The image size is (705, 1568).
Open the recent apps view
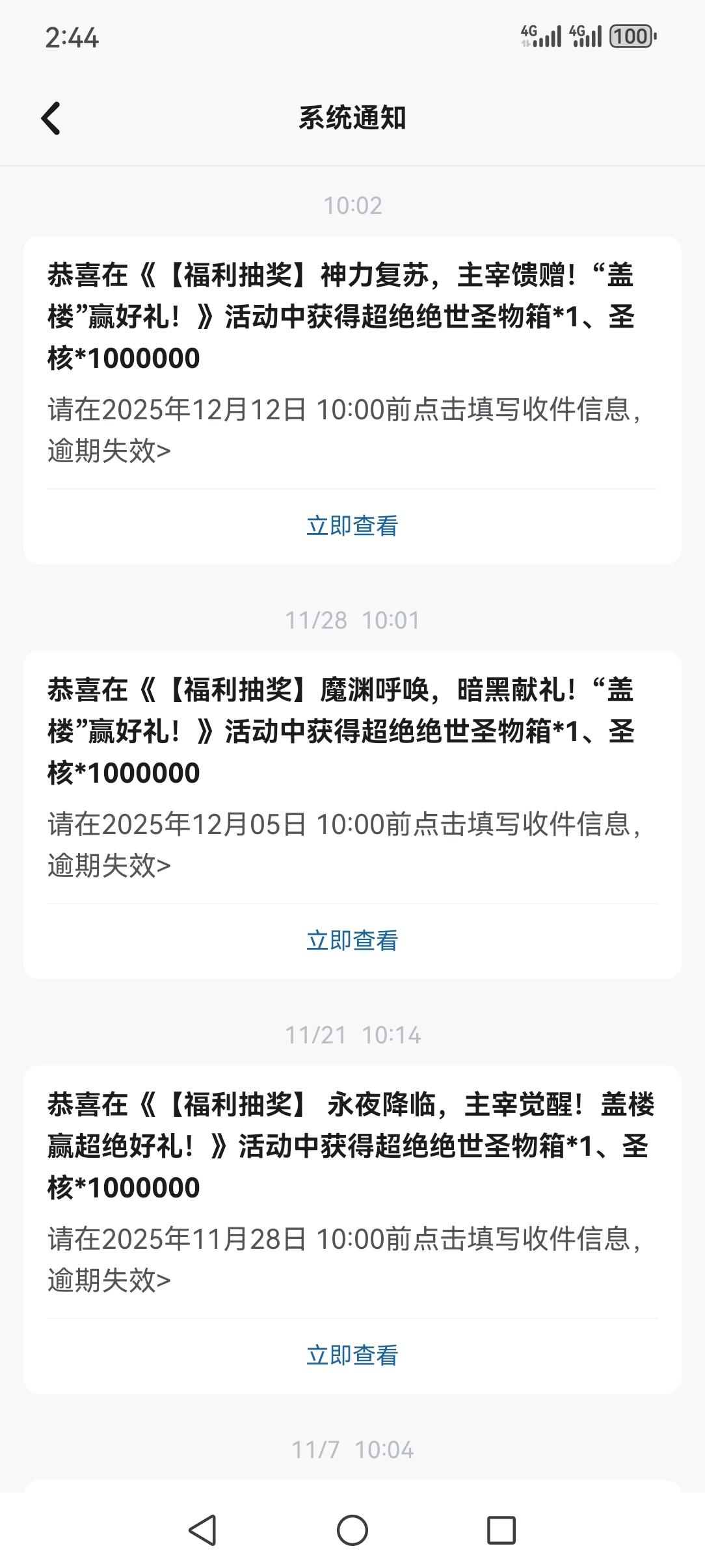501,1530
